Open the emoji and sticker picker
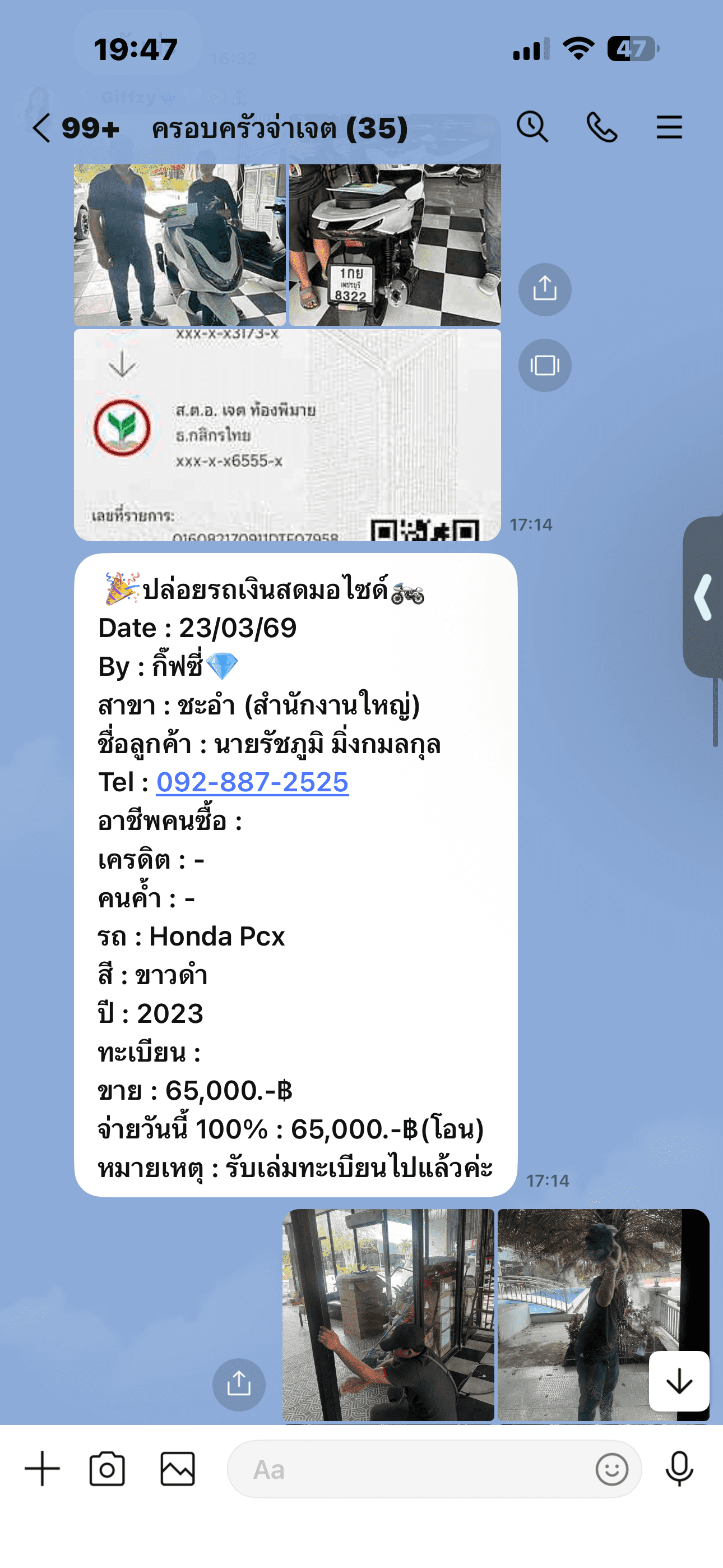Image resolution: width=723 pixels, height=1568 pixels. (611, 1469)
